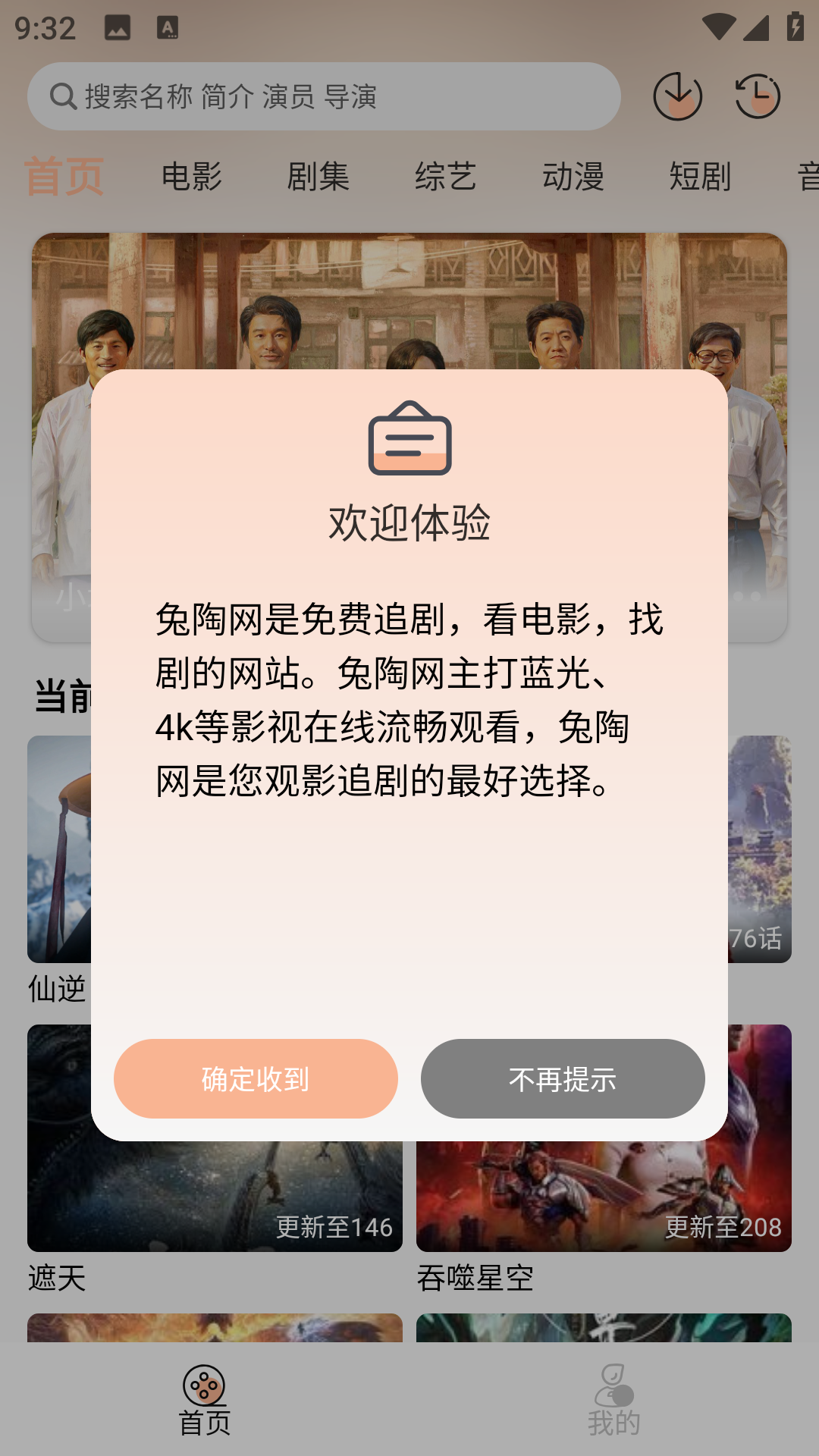
Task: Confirm with the 确定收到 button
Action: click(x=256, y=1078)
